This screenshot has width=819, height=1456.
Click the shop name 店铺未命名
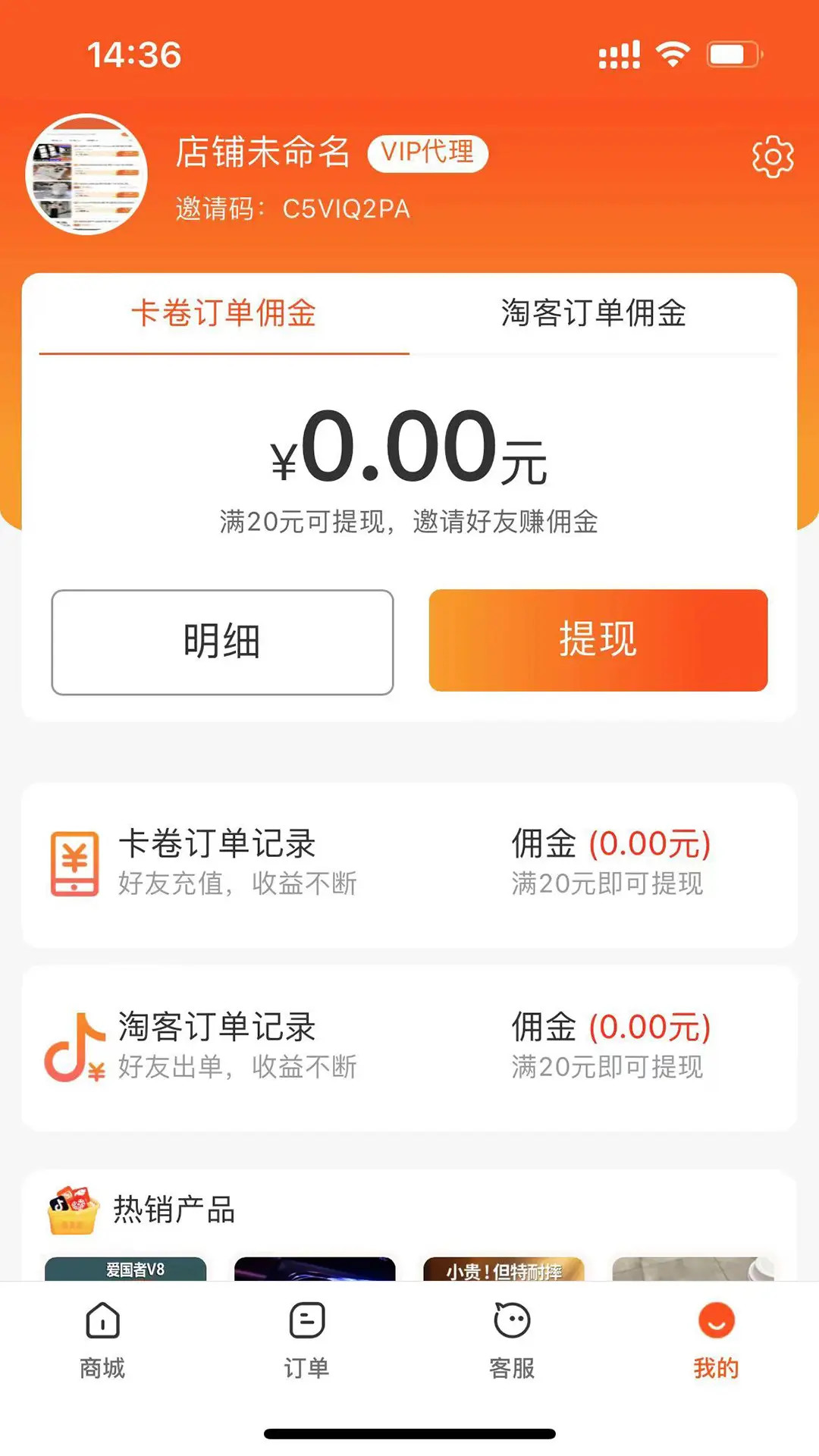[263, 152]
